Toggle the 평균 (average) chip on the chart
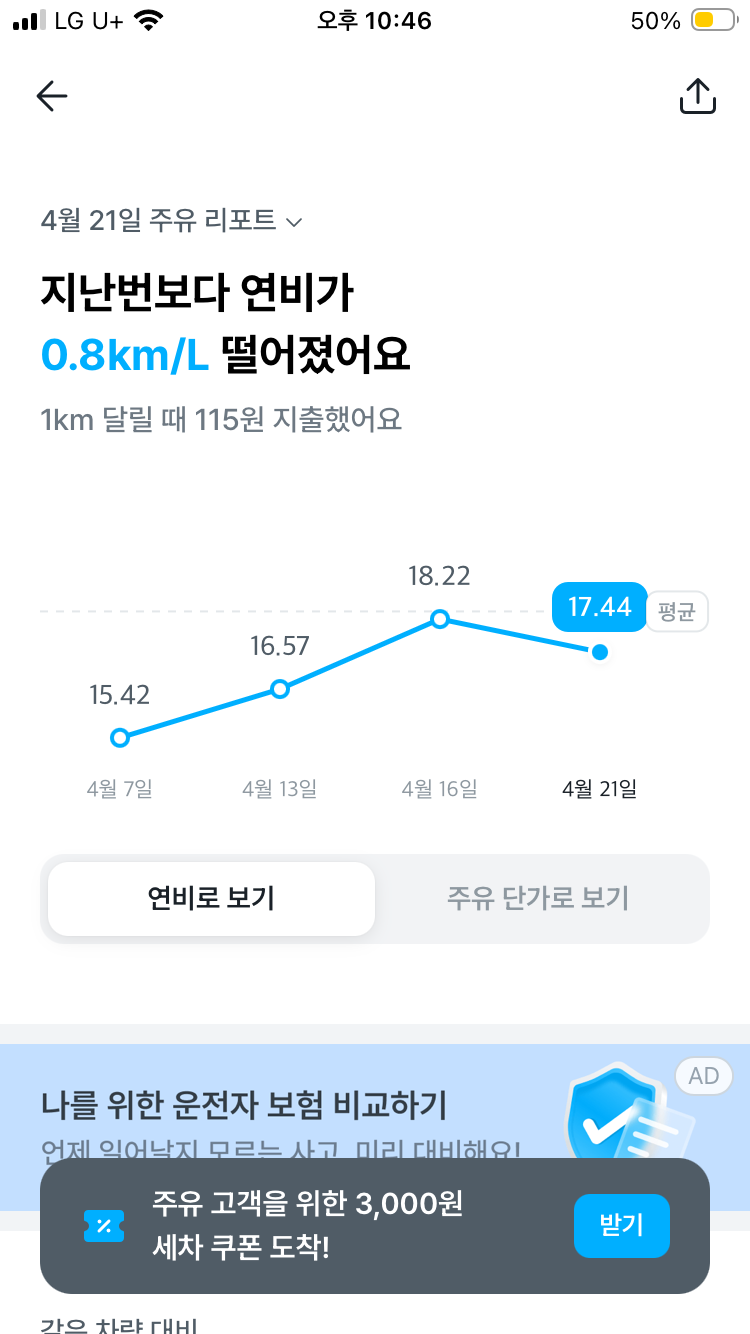The width and height of the screenshot is (750, 1334). tap(677, 611)
